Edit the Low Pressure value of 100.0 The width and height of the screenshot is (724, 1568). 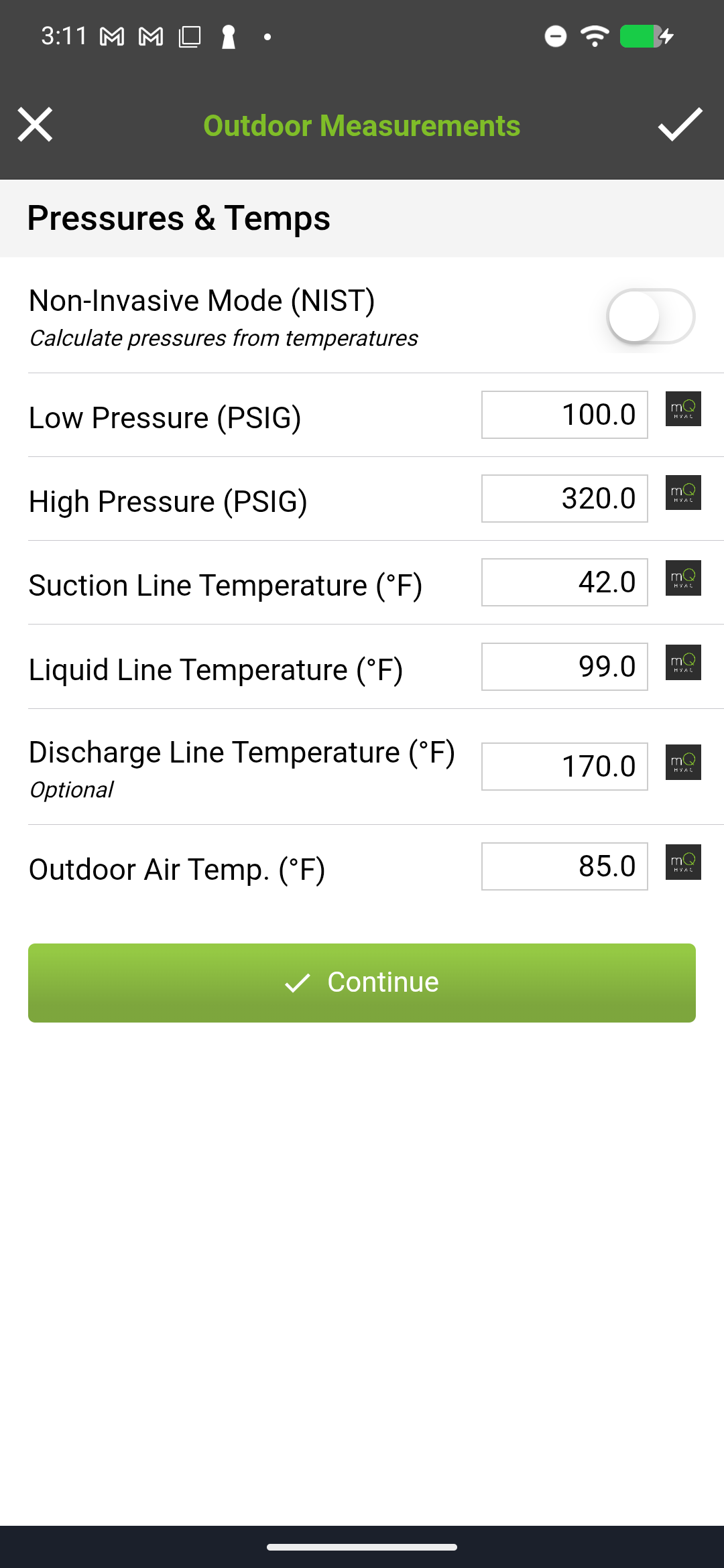[564, 414]
